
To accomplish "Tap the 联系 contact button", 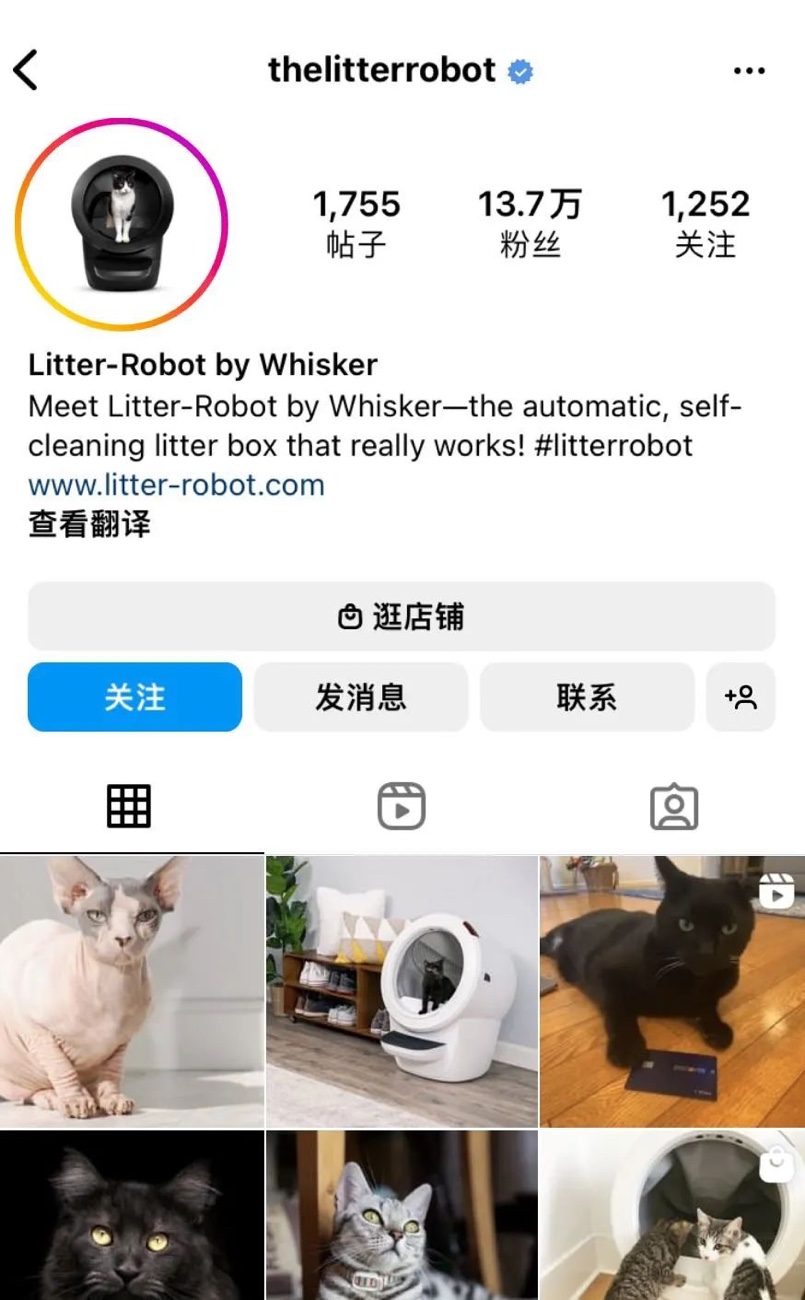I will point(586,697).
